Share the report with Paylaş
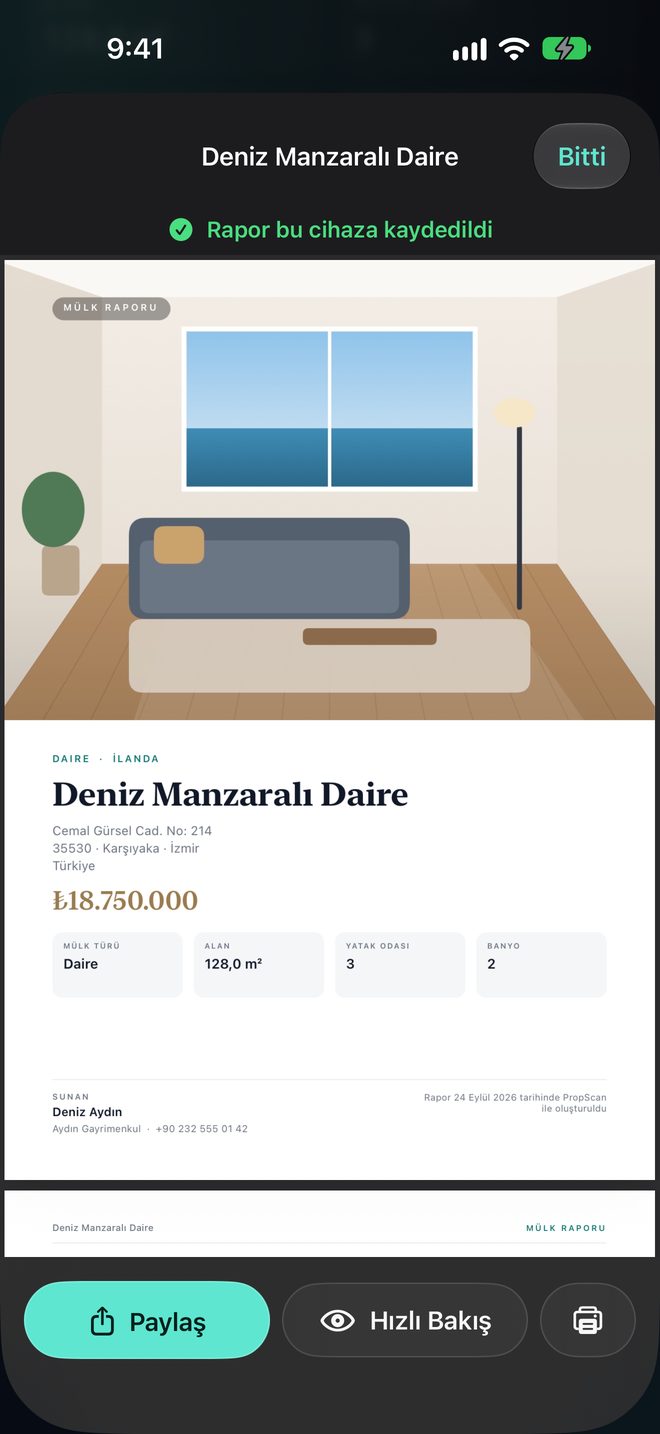The width and height of the screenshot is (660, 1434). click(147, 1321)
